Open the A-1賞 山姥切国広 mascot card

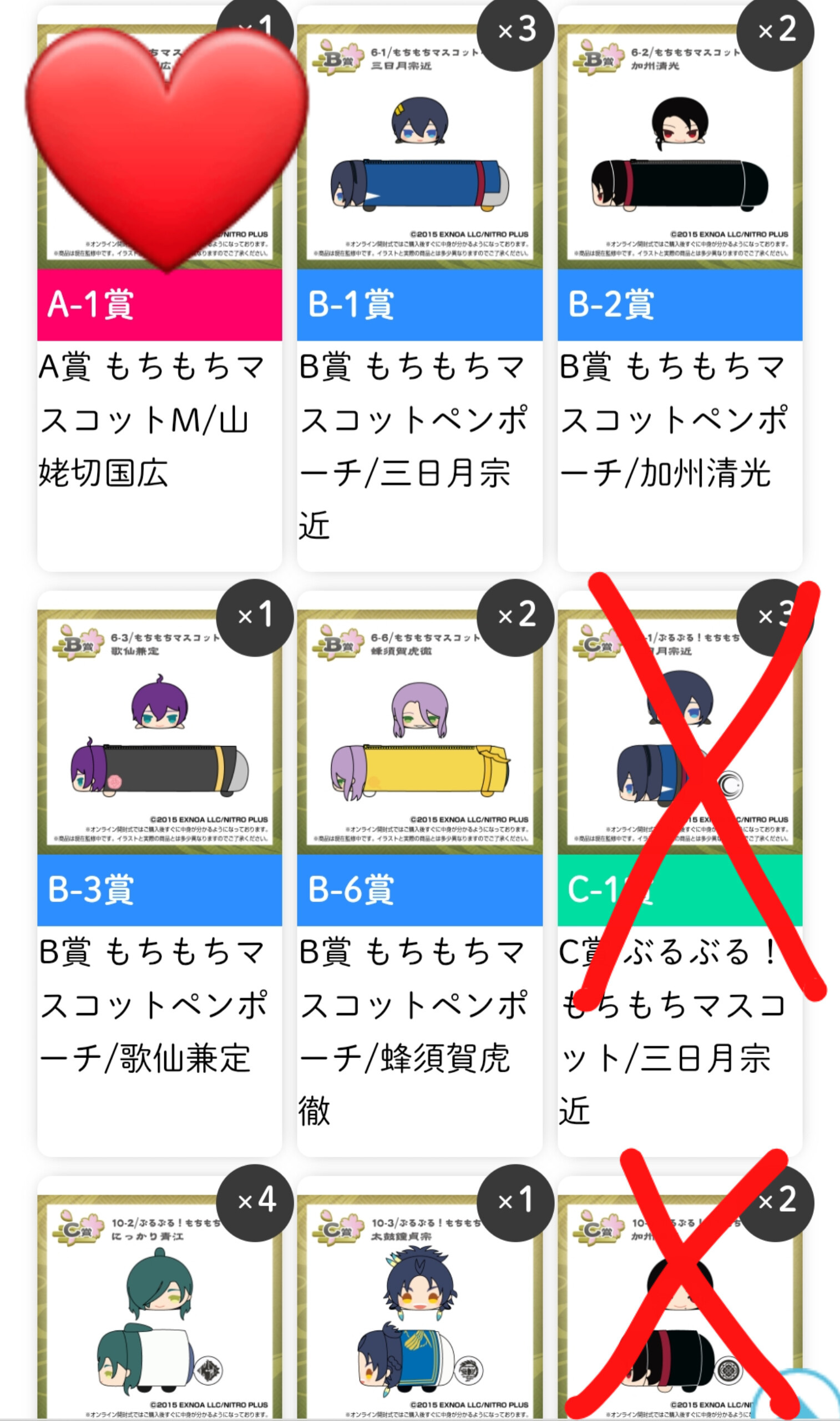click(x=159, y=289)
